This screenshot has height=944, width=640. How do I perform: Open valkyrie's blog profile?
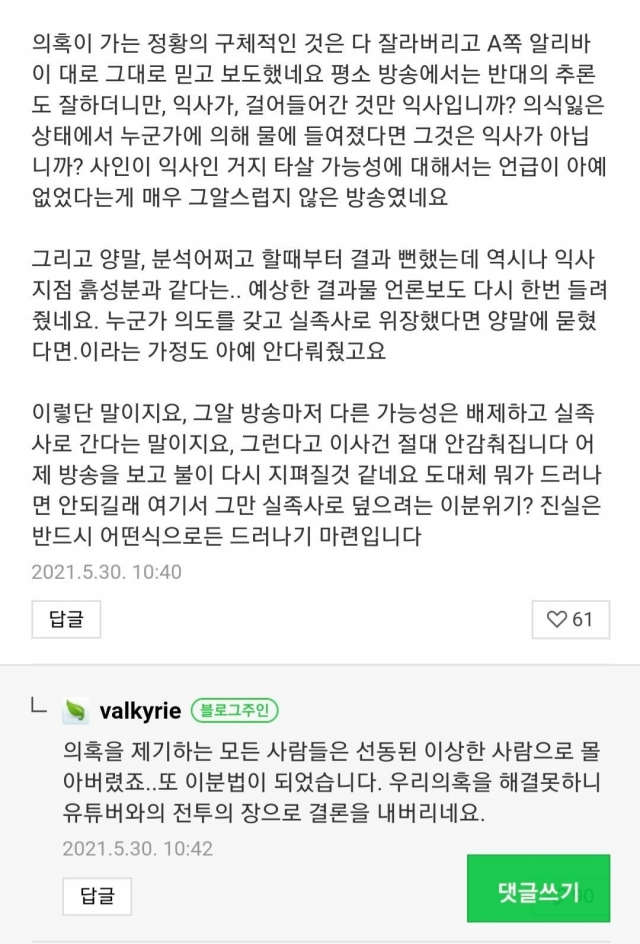coord(140,711)
